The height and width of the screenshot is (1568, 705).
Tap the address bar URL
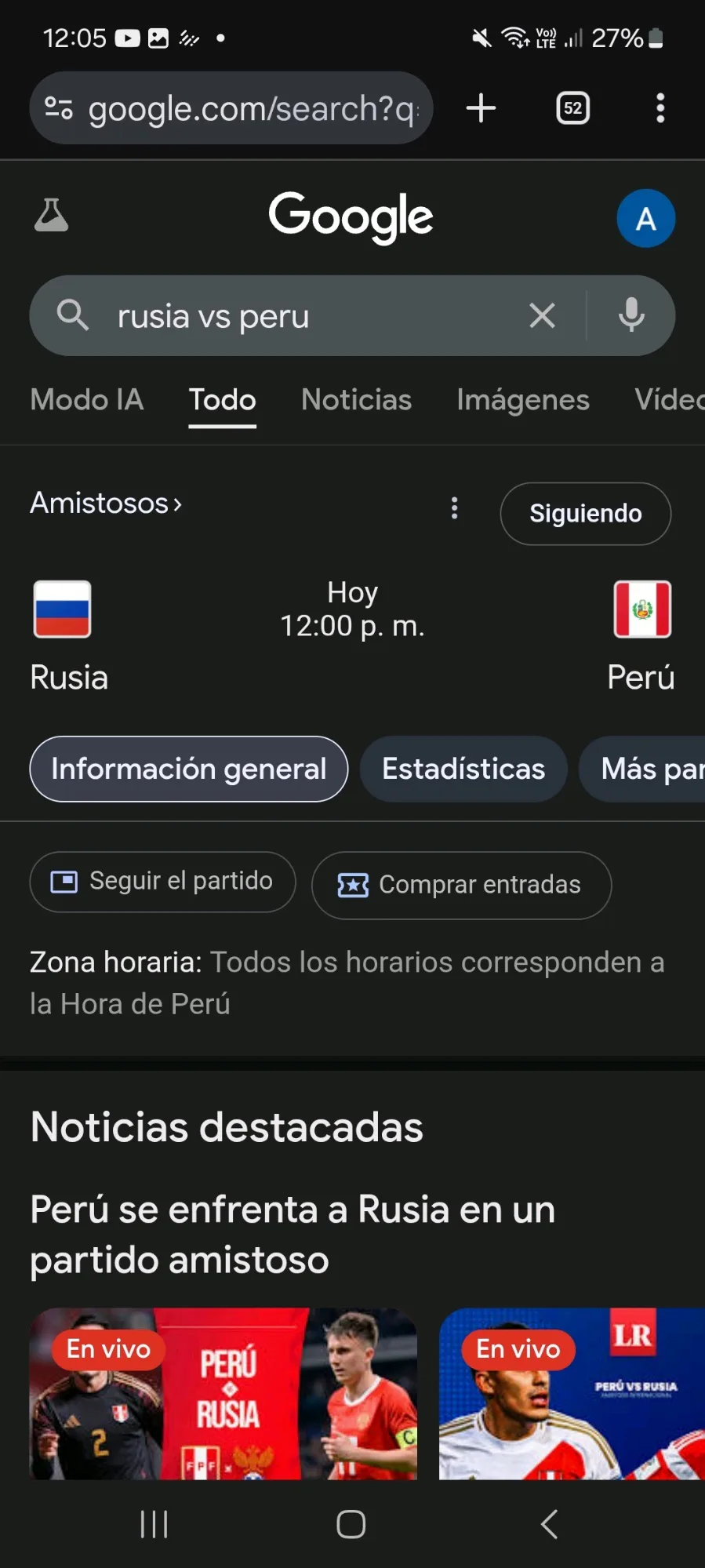pyautogui.click(x=251, y=108)
